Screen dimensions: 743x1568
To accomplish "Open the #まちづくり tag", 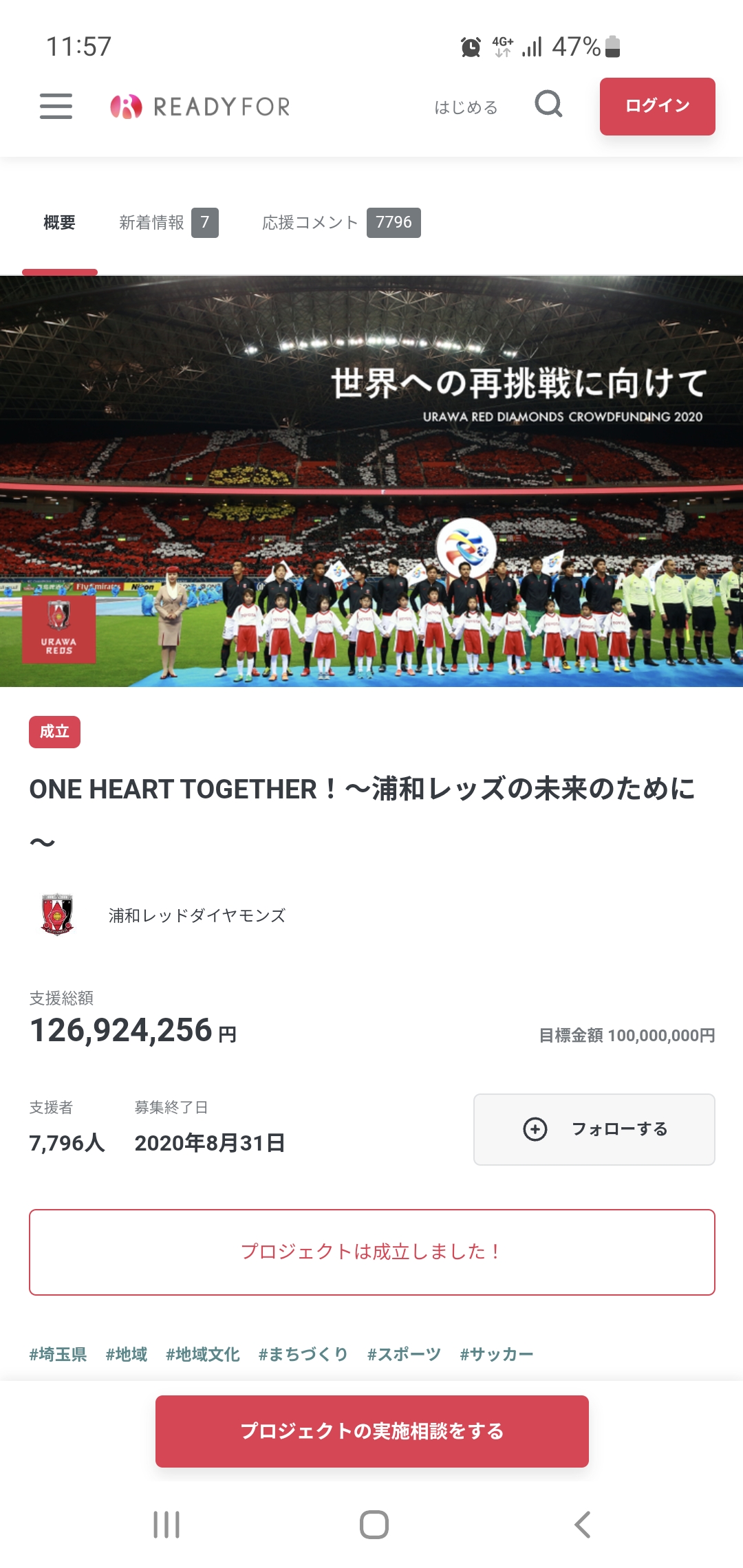I will click(303, 1354).
